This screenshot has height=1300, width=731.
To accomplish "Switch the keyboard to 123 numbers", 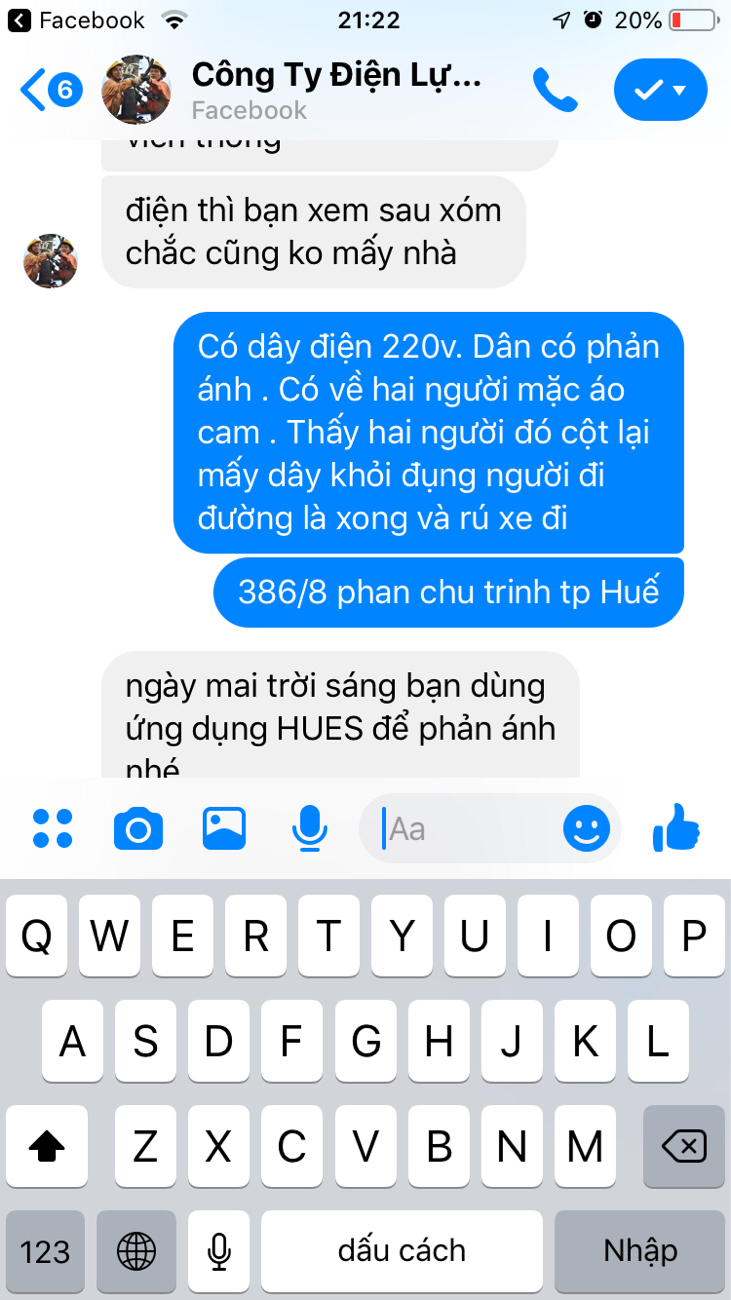I will click(46, 1250).
